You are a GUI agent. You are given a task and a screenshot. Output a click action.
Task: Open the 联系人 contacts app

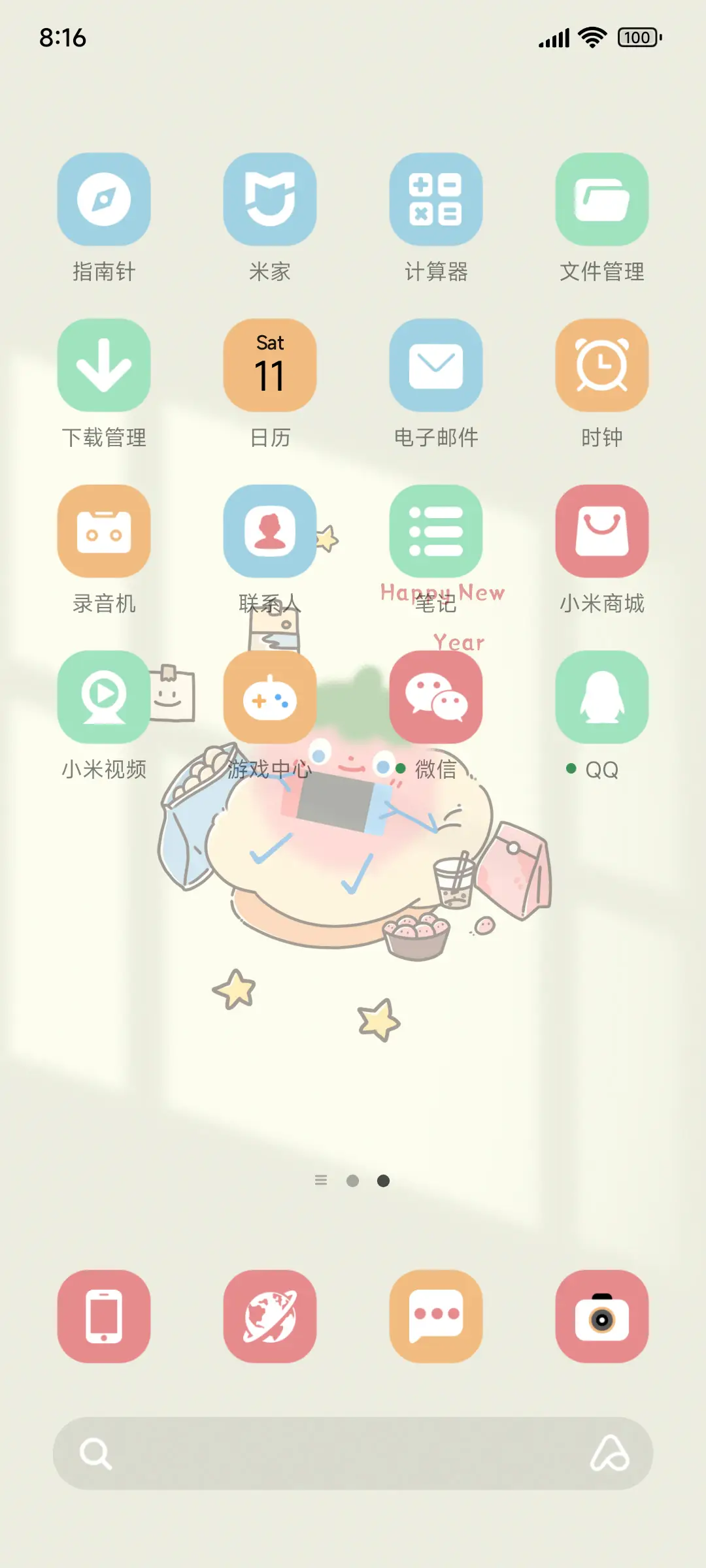270,532
